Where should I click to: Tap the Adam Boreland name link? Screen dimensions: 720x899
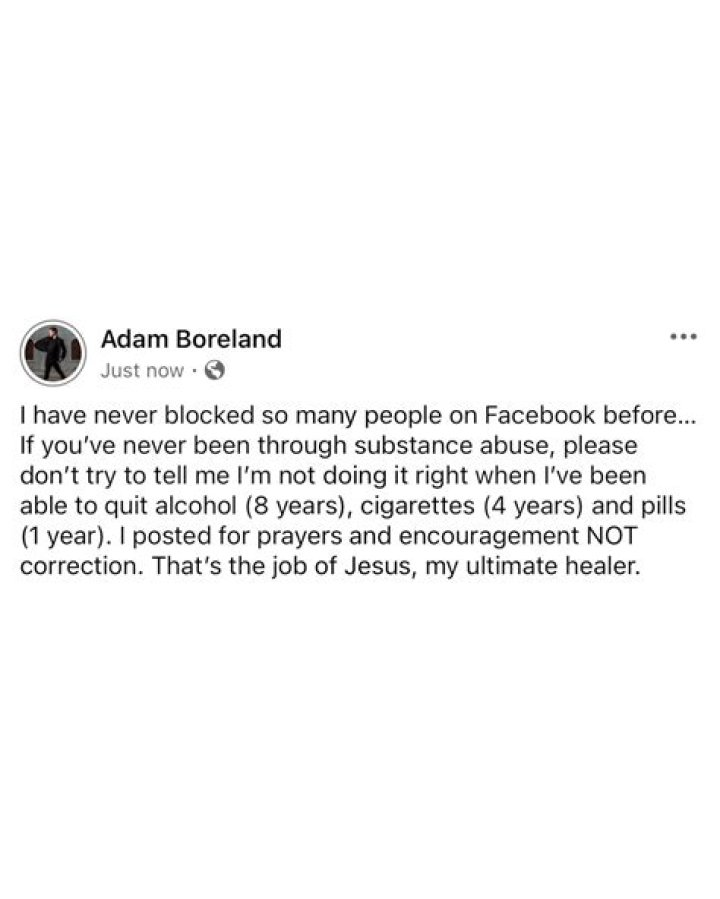(x=191, y=339)
